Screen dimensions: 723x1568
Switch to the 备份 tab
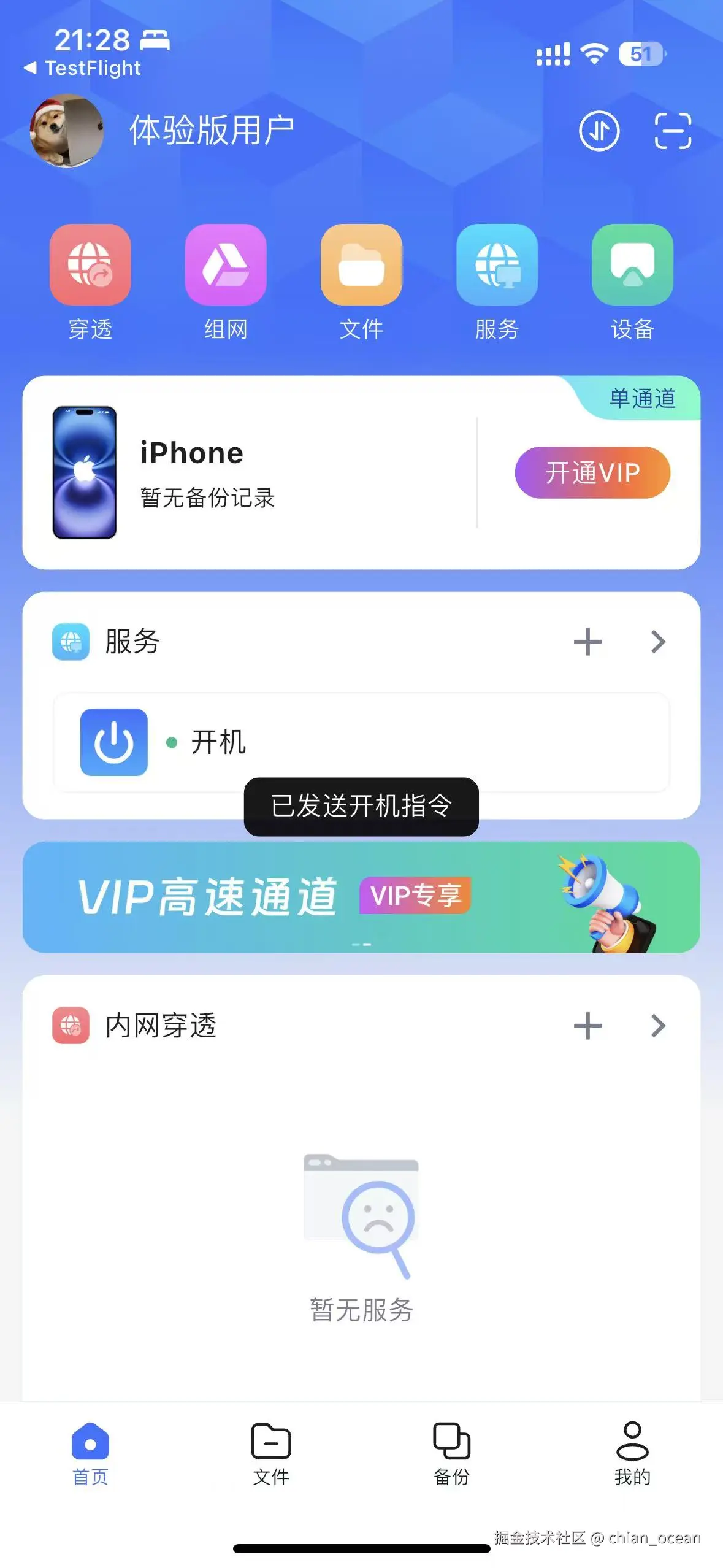pyautogui.click(x=451, y=1453)
